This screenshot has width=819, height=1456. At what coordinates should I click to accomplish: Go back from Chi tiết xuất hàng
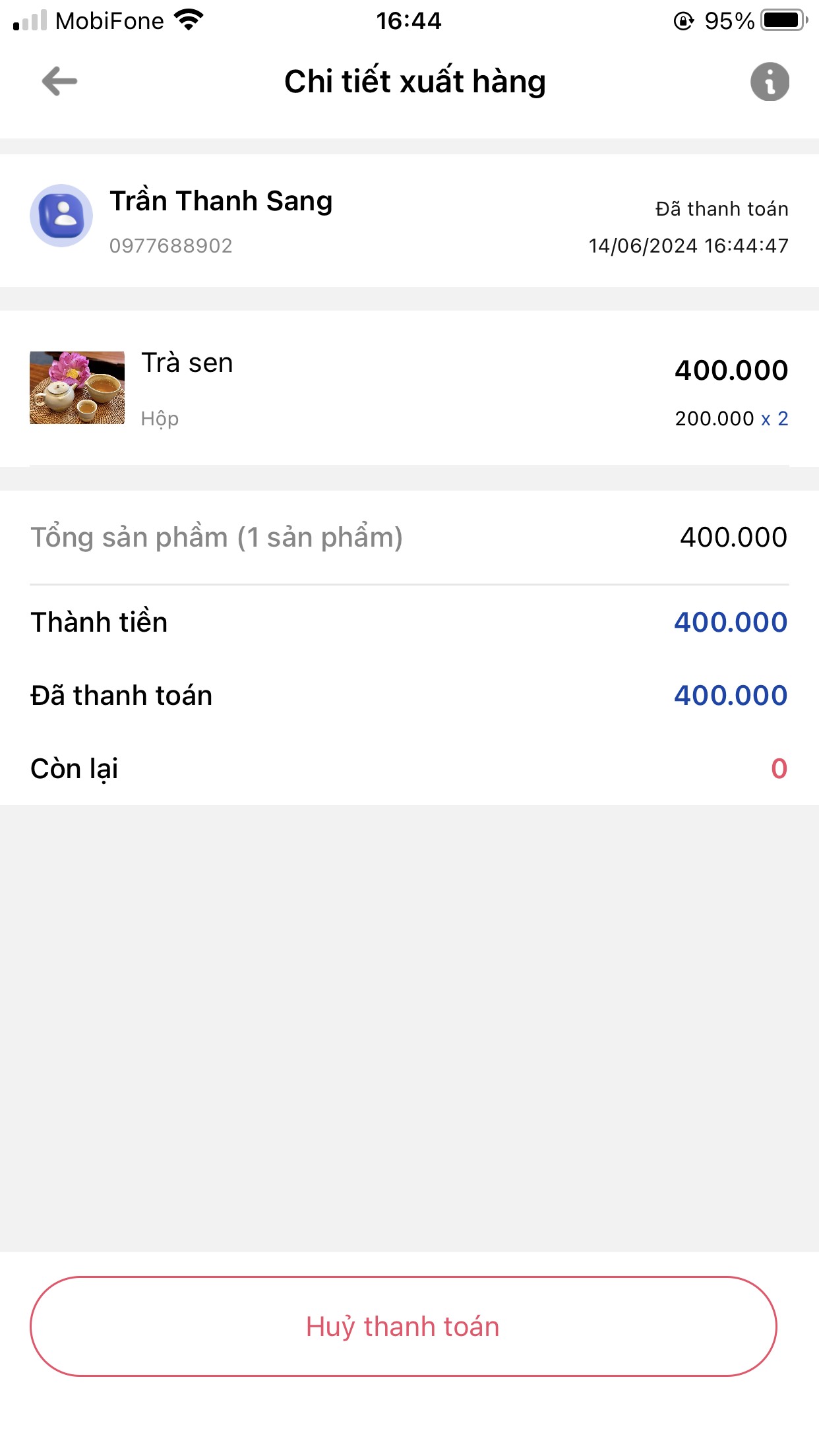coord(59,82)
